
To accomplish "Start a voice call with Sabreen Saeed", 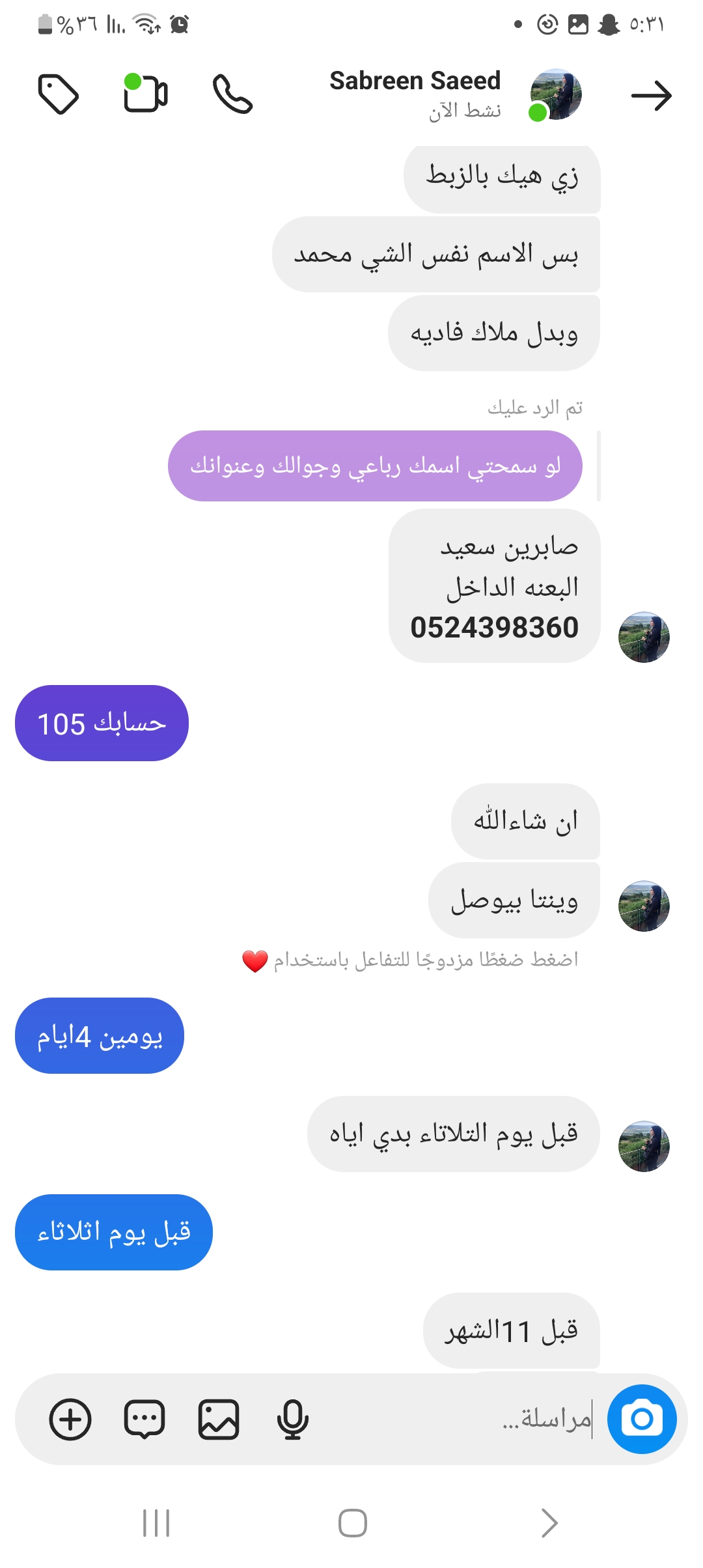I will [232, 94].
